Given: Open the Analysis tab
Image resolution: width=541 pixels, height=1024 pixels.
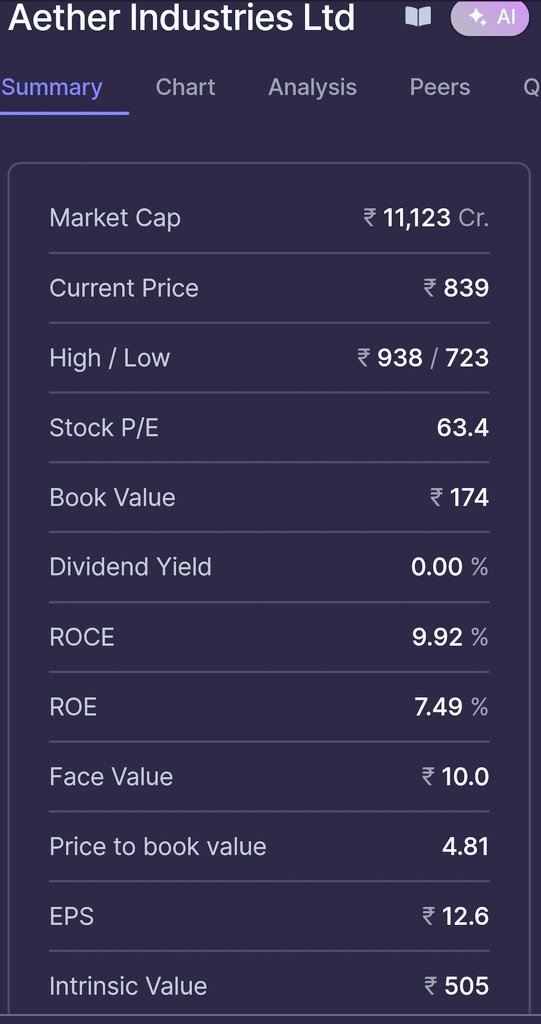Looking at the screenshot, I should [312, 88].
